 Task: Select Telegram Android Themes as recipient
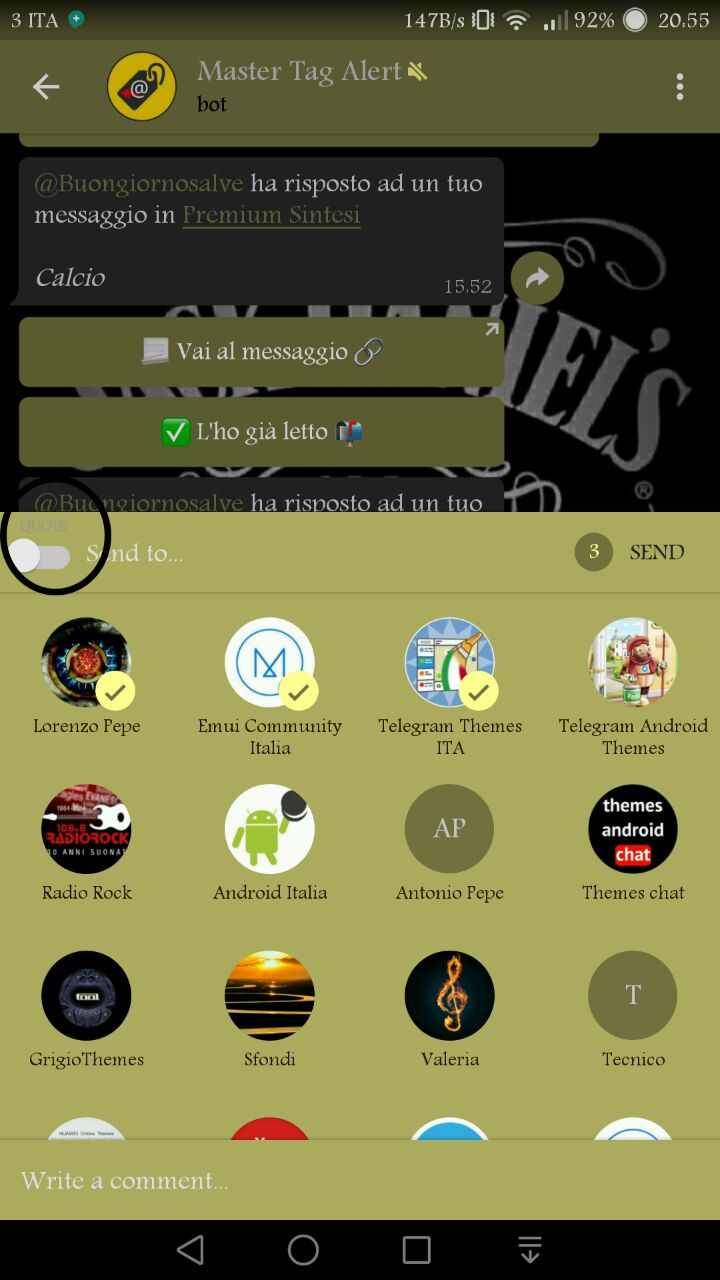pos(633,663)
